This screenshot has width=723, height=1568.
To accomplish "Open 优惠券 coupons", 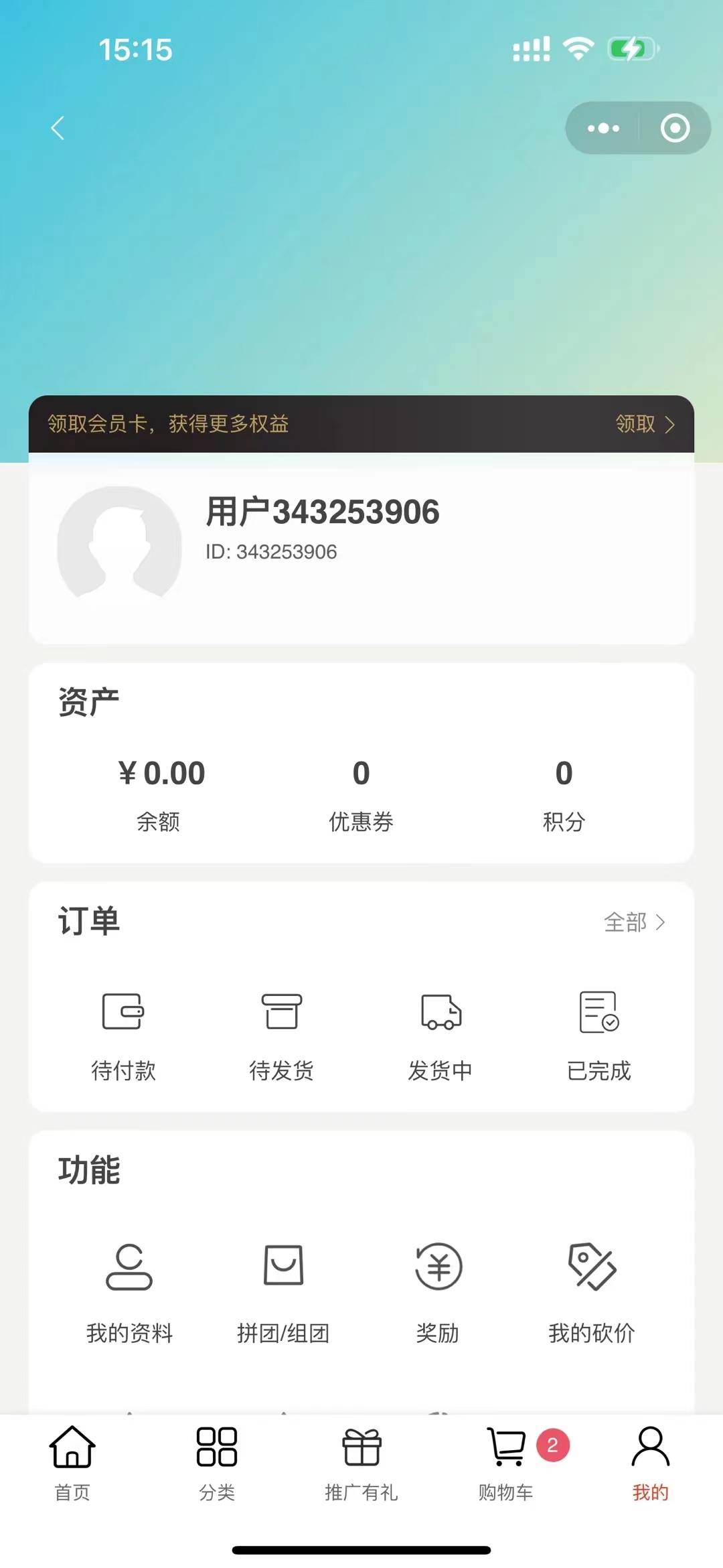I will [x=361, y=794].
